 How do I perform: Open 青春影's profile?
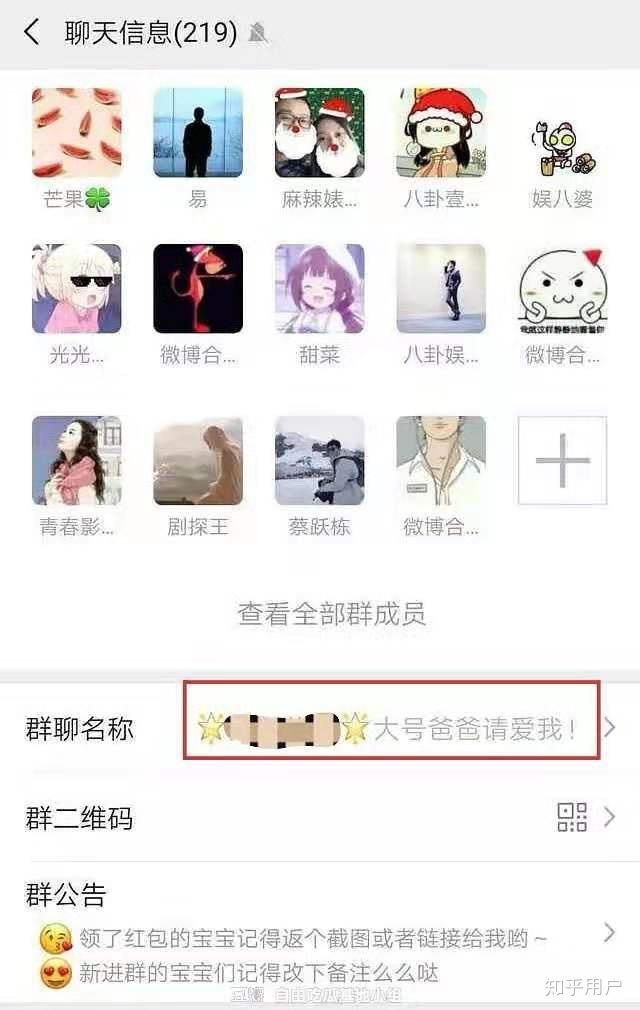point(77,461)
